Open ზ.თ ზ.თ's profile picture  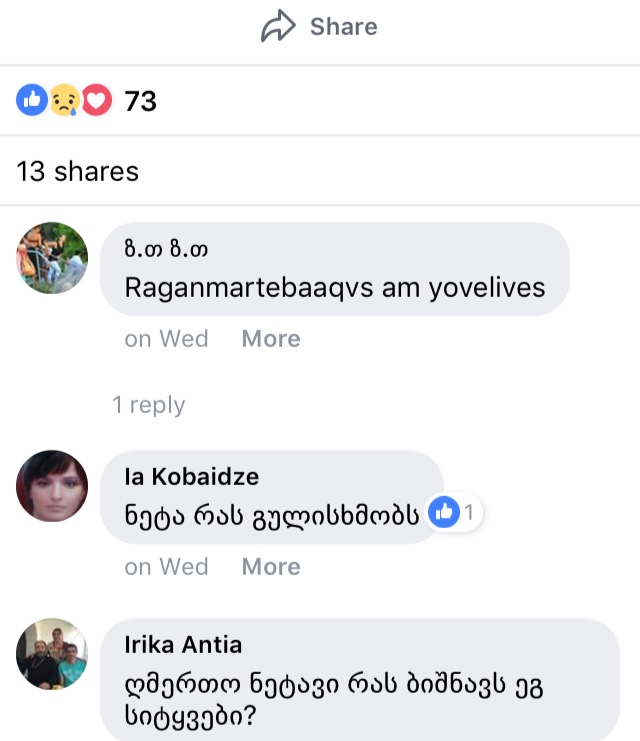[52, 258]
